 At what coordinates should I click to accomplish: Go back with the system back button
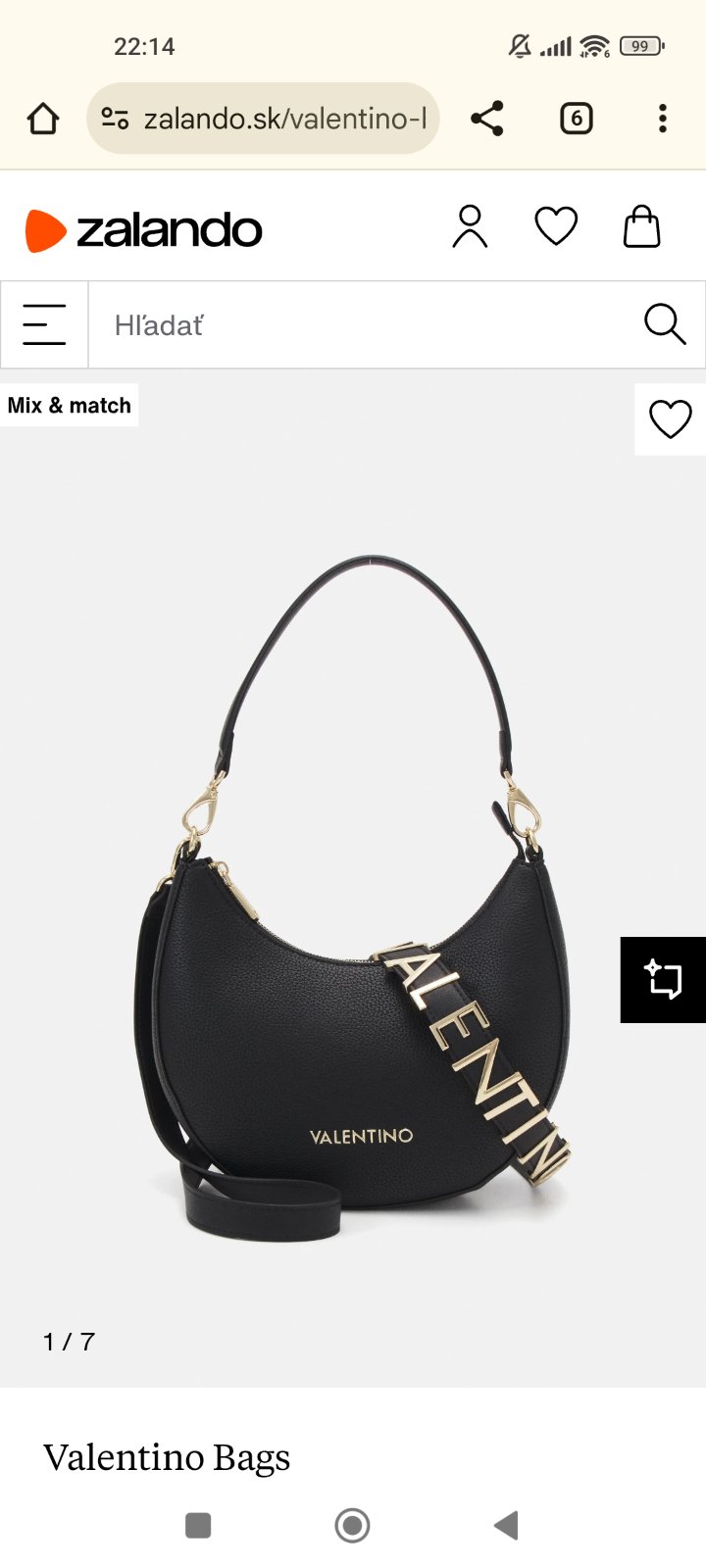tap(506, 1525)
